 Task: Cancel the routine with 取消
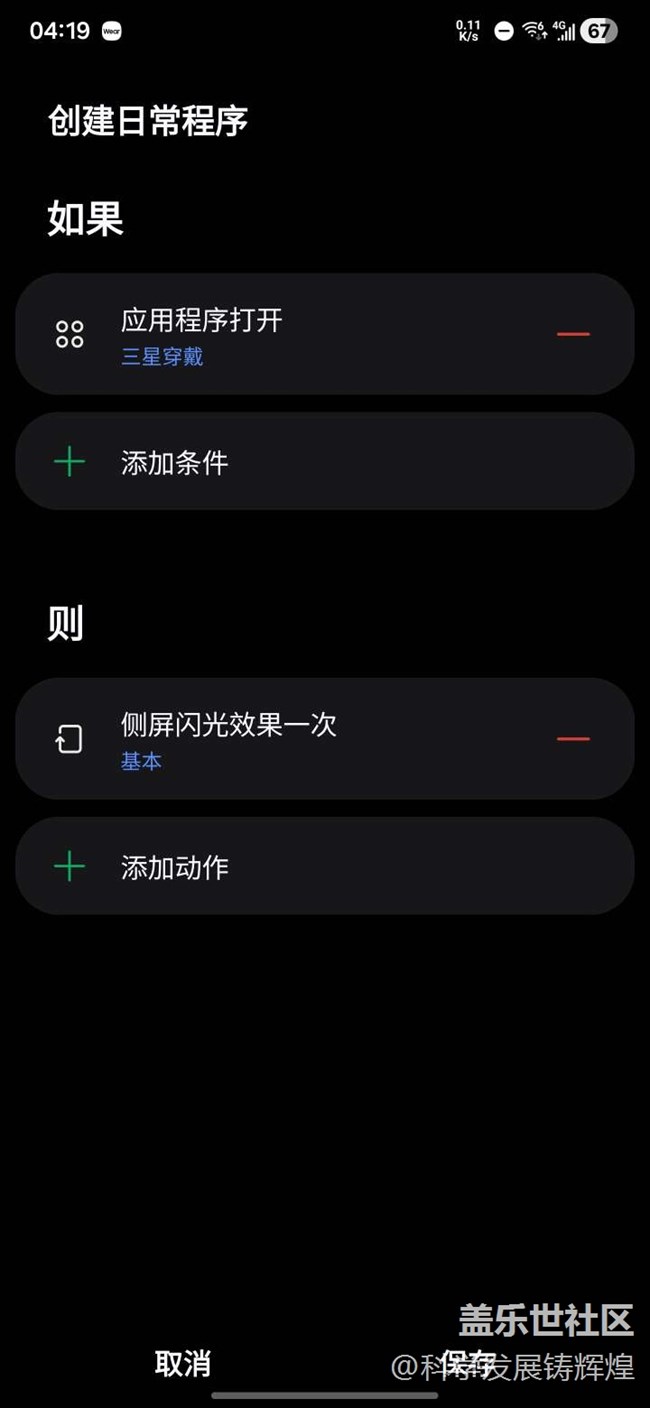pyautogui.click(x=183, y=1363)
